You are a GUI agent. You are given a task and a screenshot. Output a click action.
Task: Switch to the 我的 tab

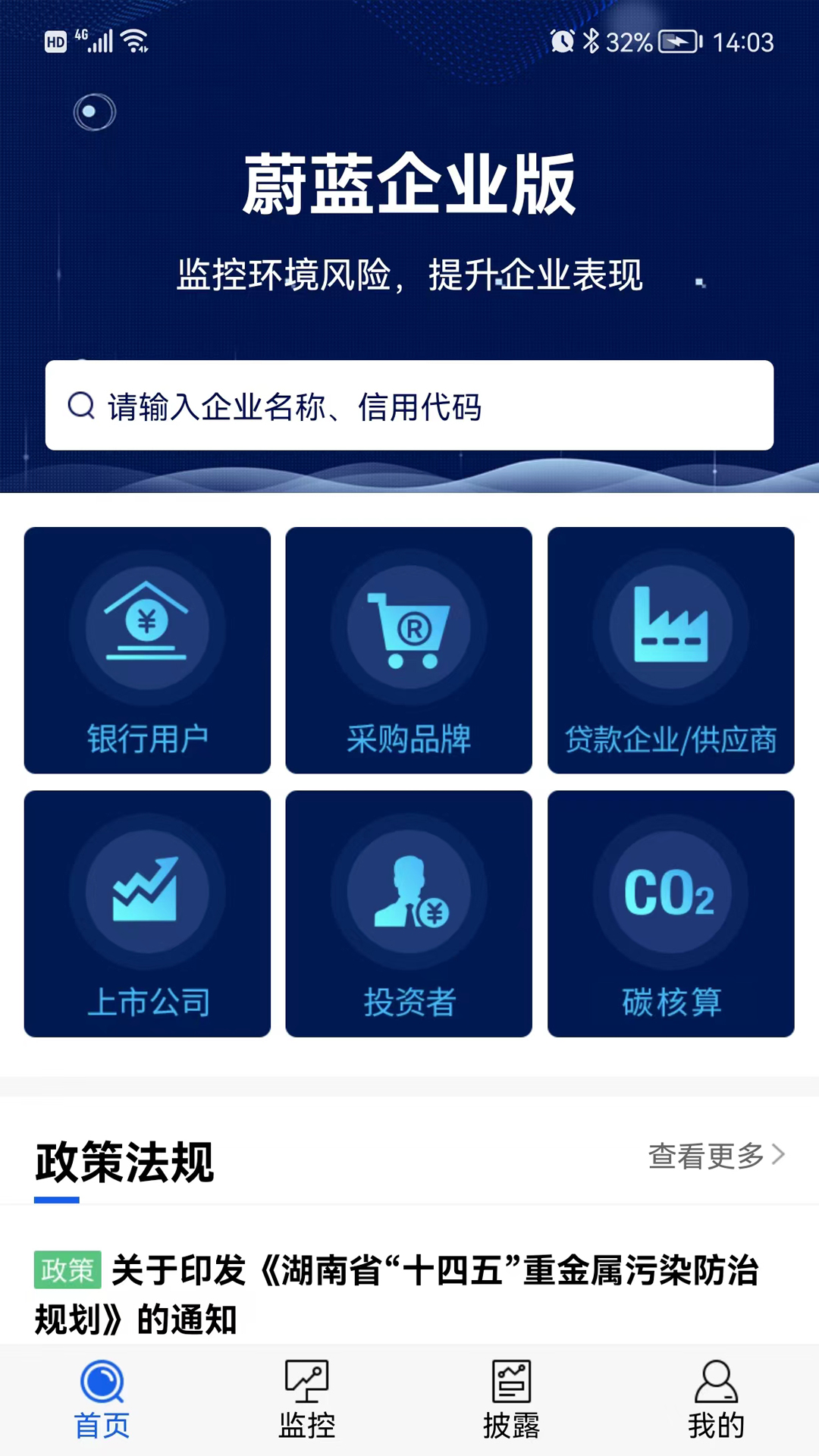[717, 1399]
